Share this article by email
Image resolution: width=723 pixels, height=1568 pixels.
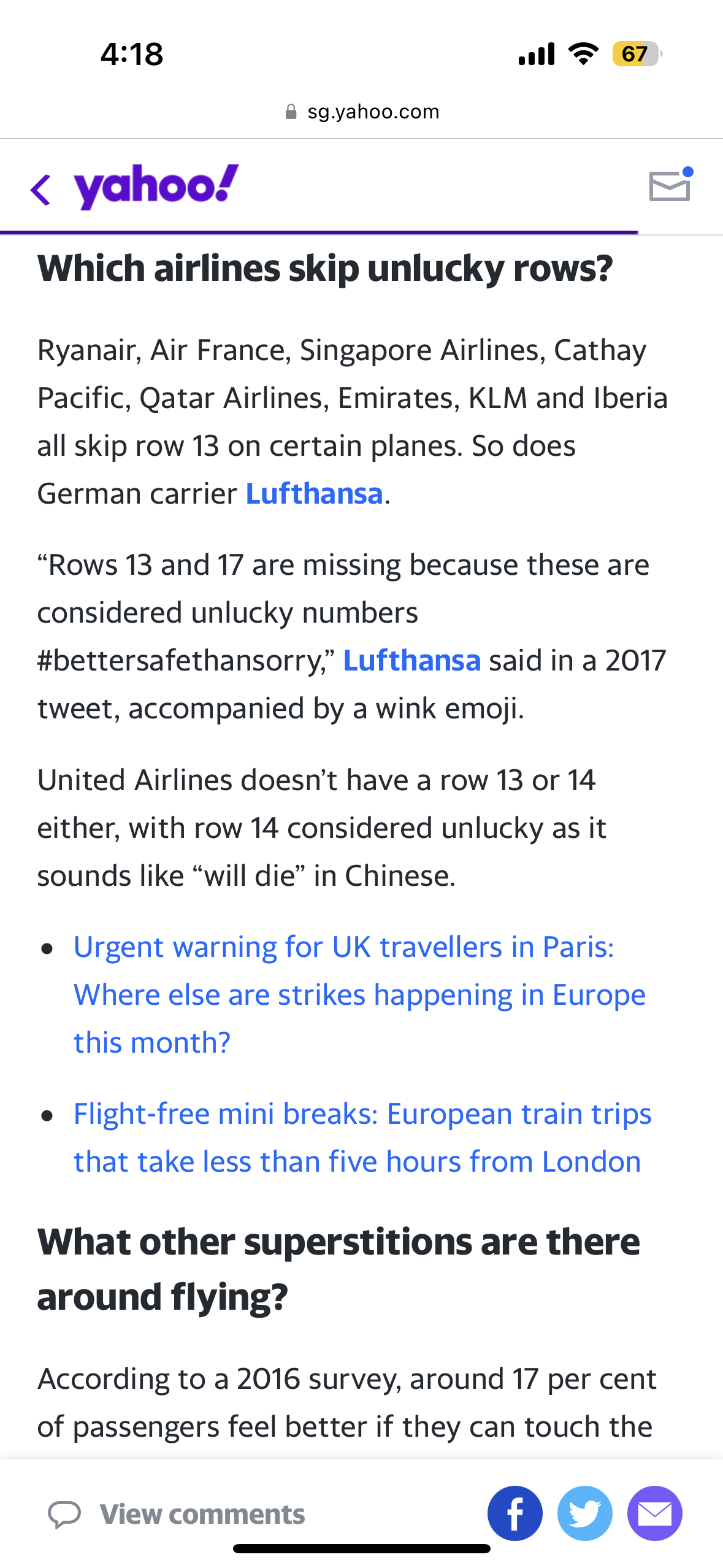pyautogui.click(x=654, y=1513)
